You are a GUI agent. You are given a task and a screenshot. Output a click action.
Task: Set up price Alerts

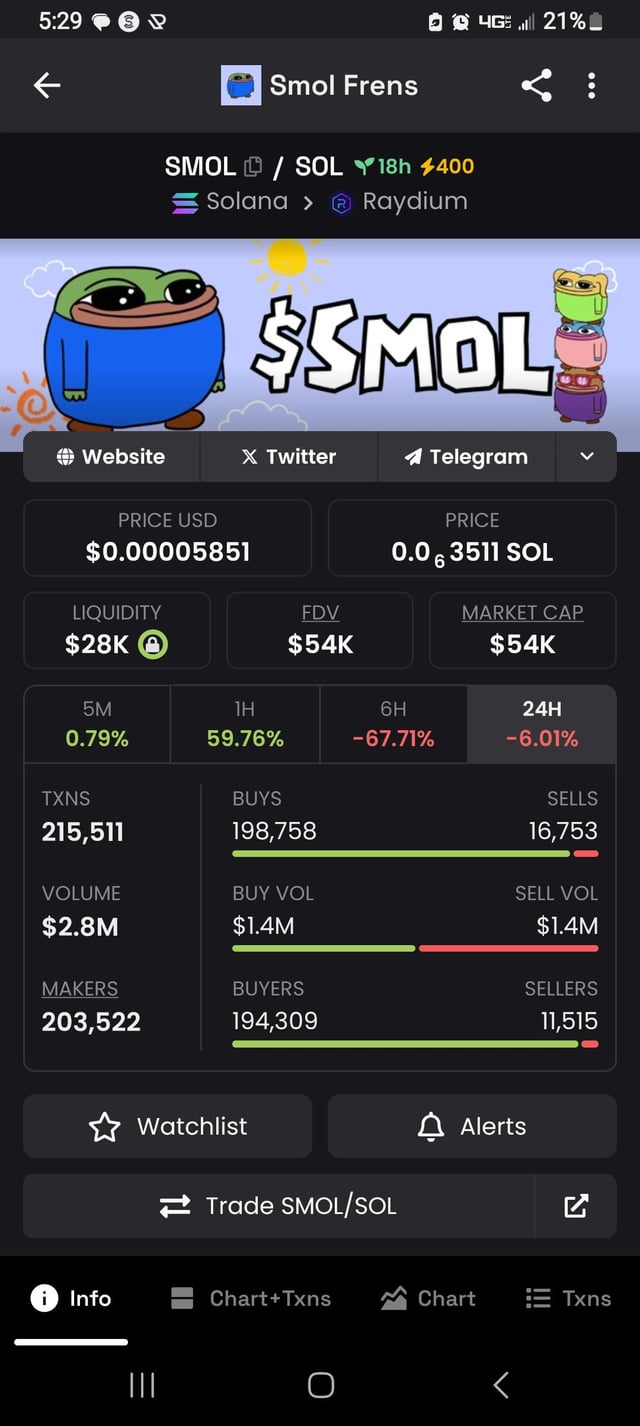(472, 1126)
